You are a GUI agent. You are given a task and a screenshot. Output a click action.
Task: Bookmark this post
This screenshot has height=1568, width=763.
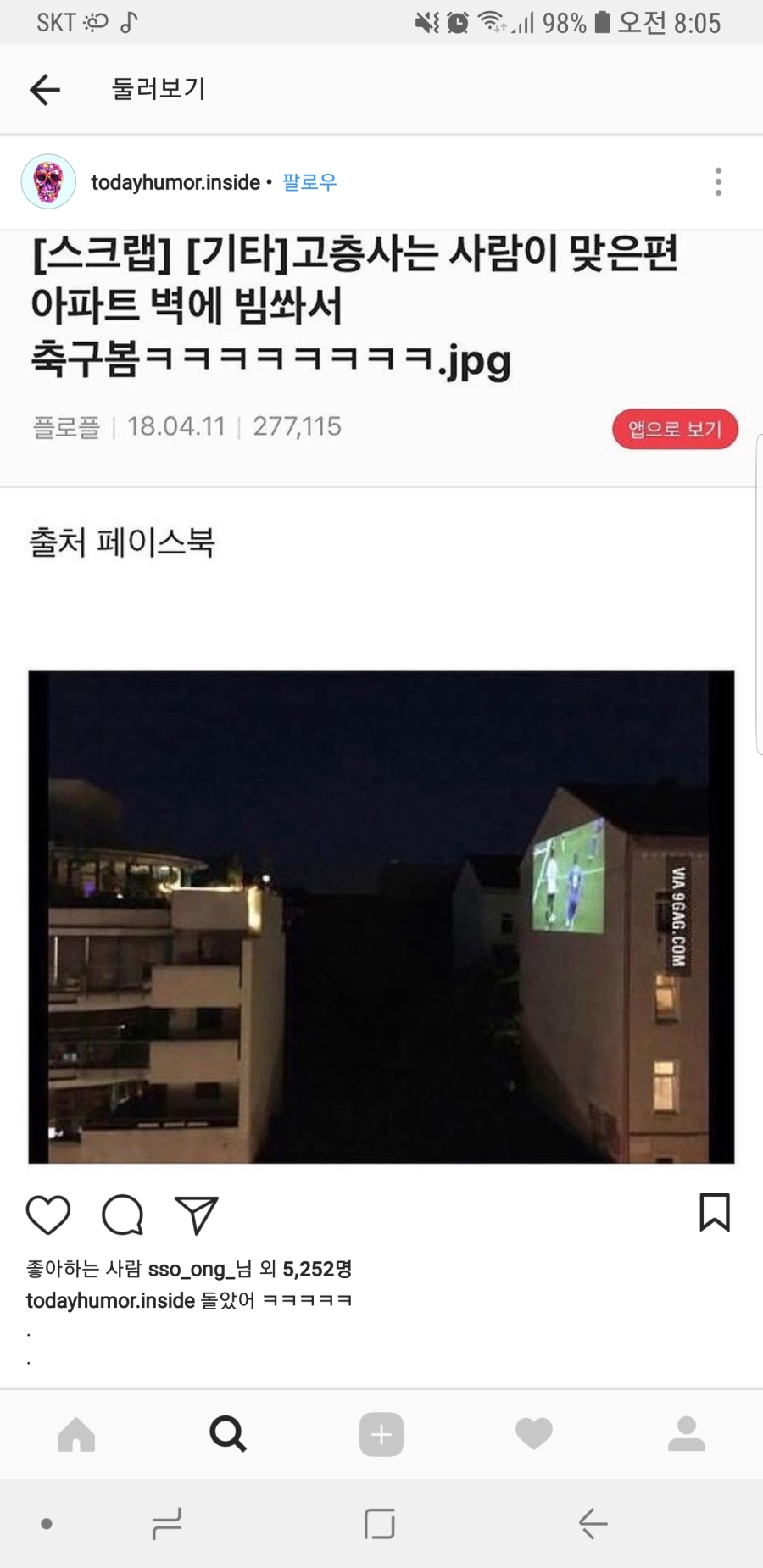click(714, 1212)
